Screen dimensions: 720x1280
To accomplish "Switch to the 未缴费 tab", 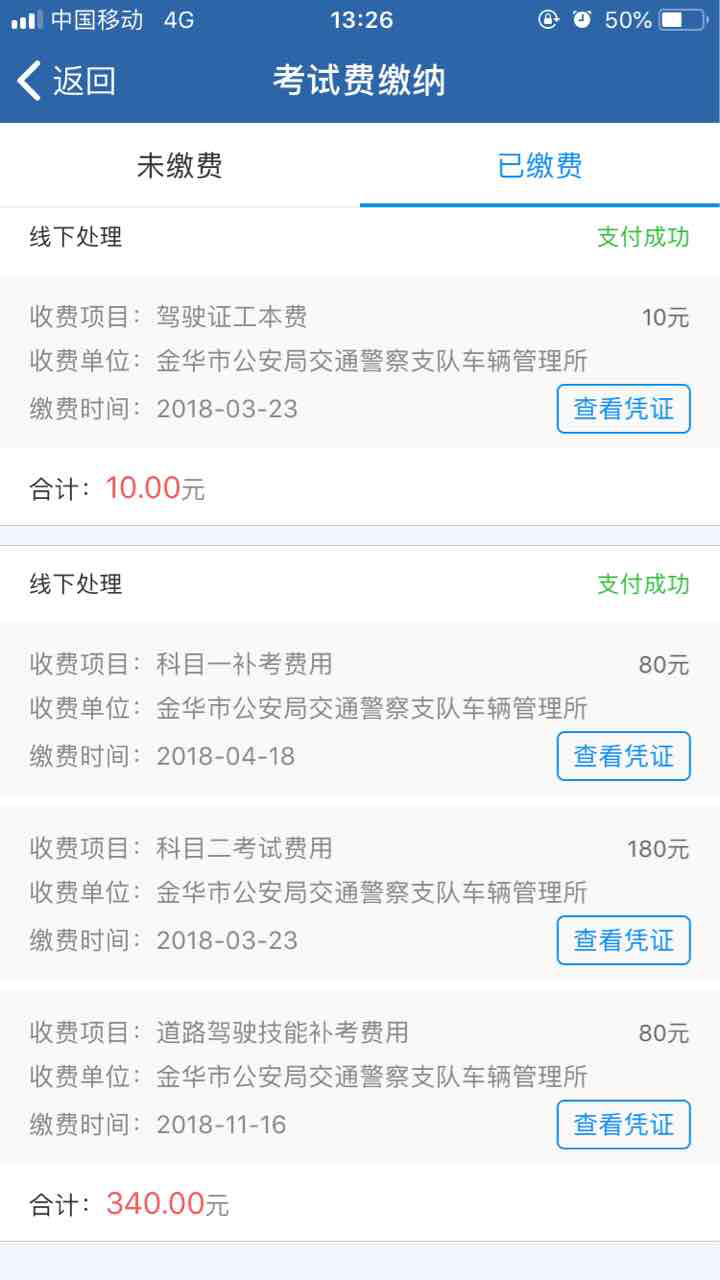I will coord(180,166).
